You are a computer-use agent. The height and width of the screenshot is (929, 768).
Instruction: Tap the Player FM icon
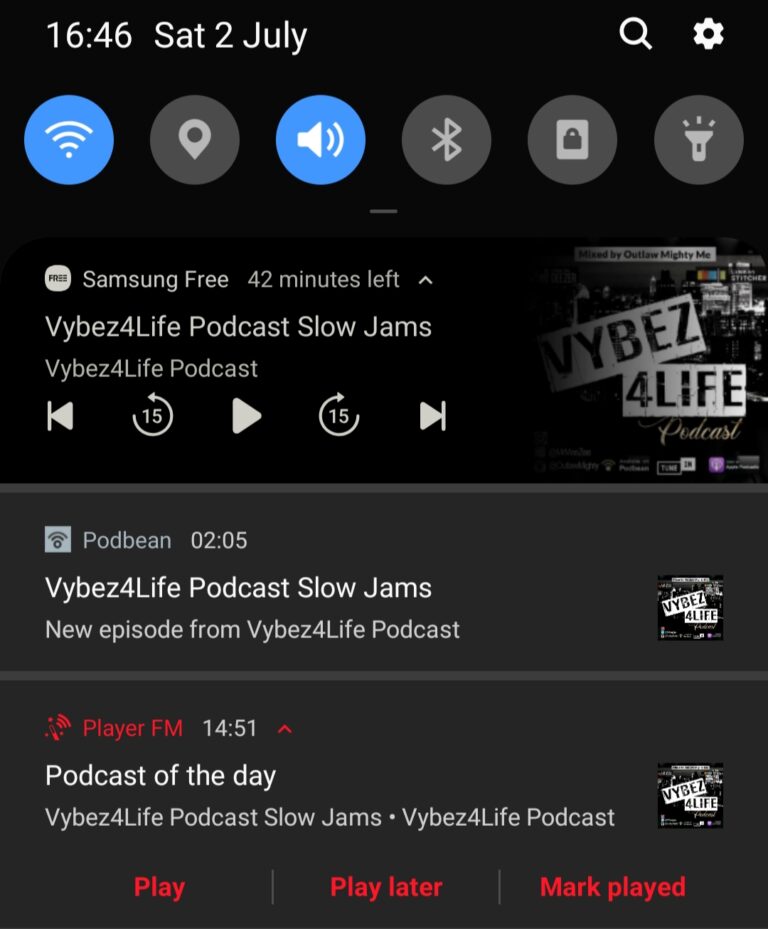[60, 728]
